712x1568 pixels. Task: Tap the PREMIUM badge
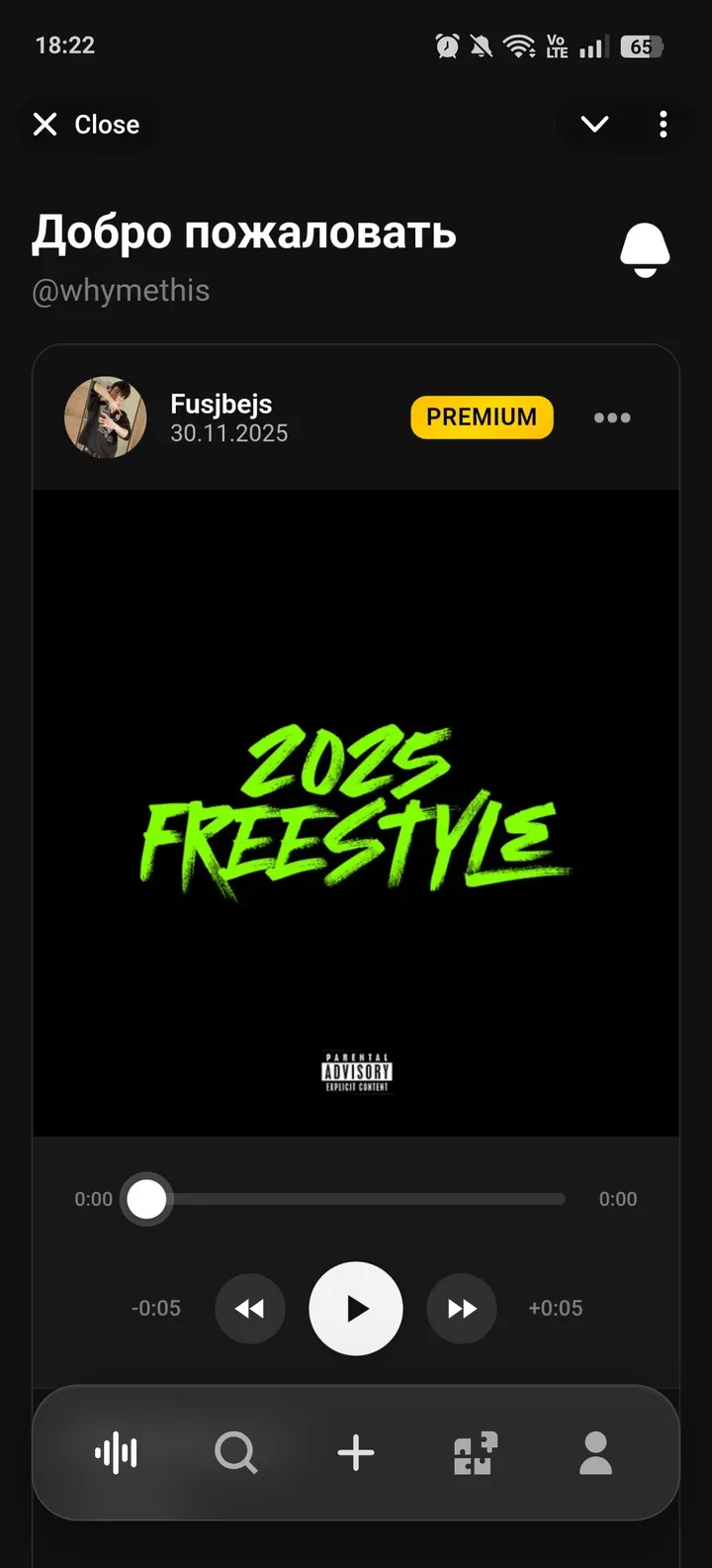pyautogui.click(x=482, y=417)
